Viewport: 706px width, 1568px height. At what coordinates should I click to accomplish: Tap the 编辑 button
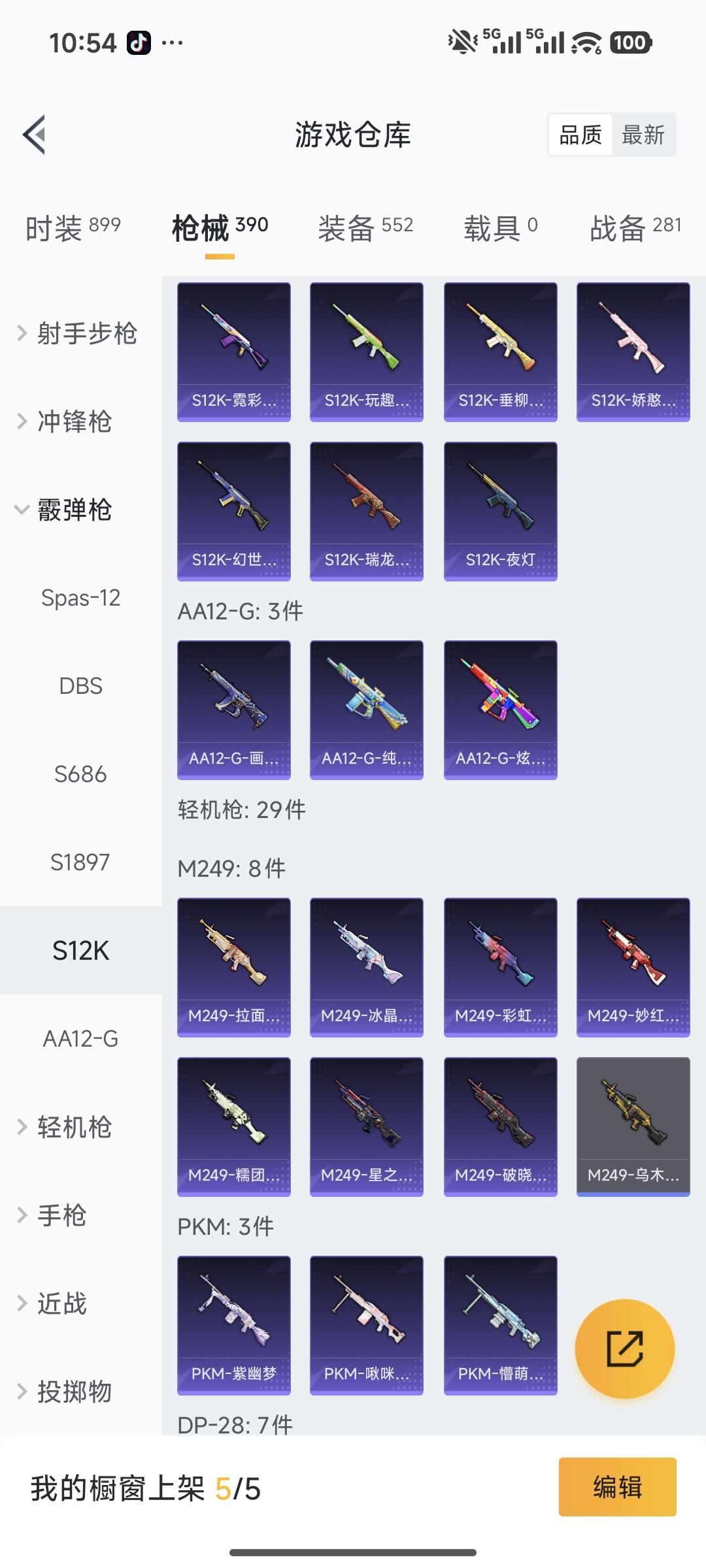617,1487
